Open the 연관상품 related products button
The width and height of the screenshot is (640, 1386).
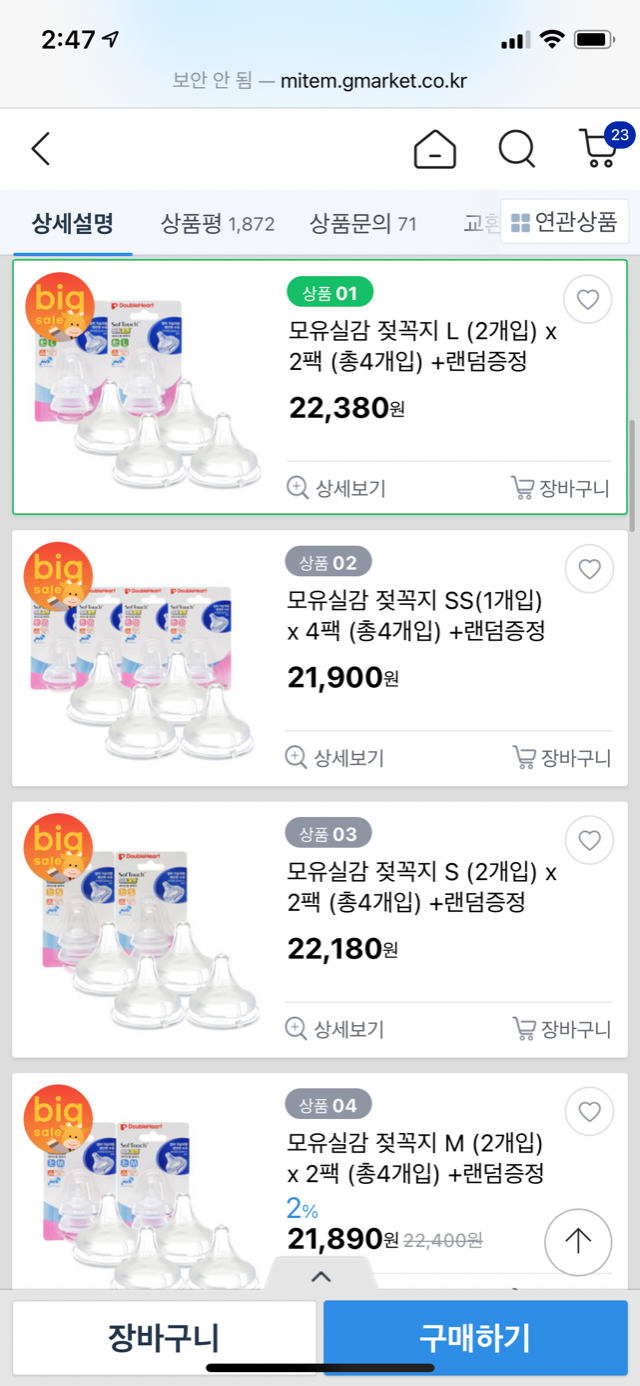click(564, 222)
